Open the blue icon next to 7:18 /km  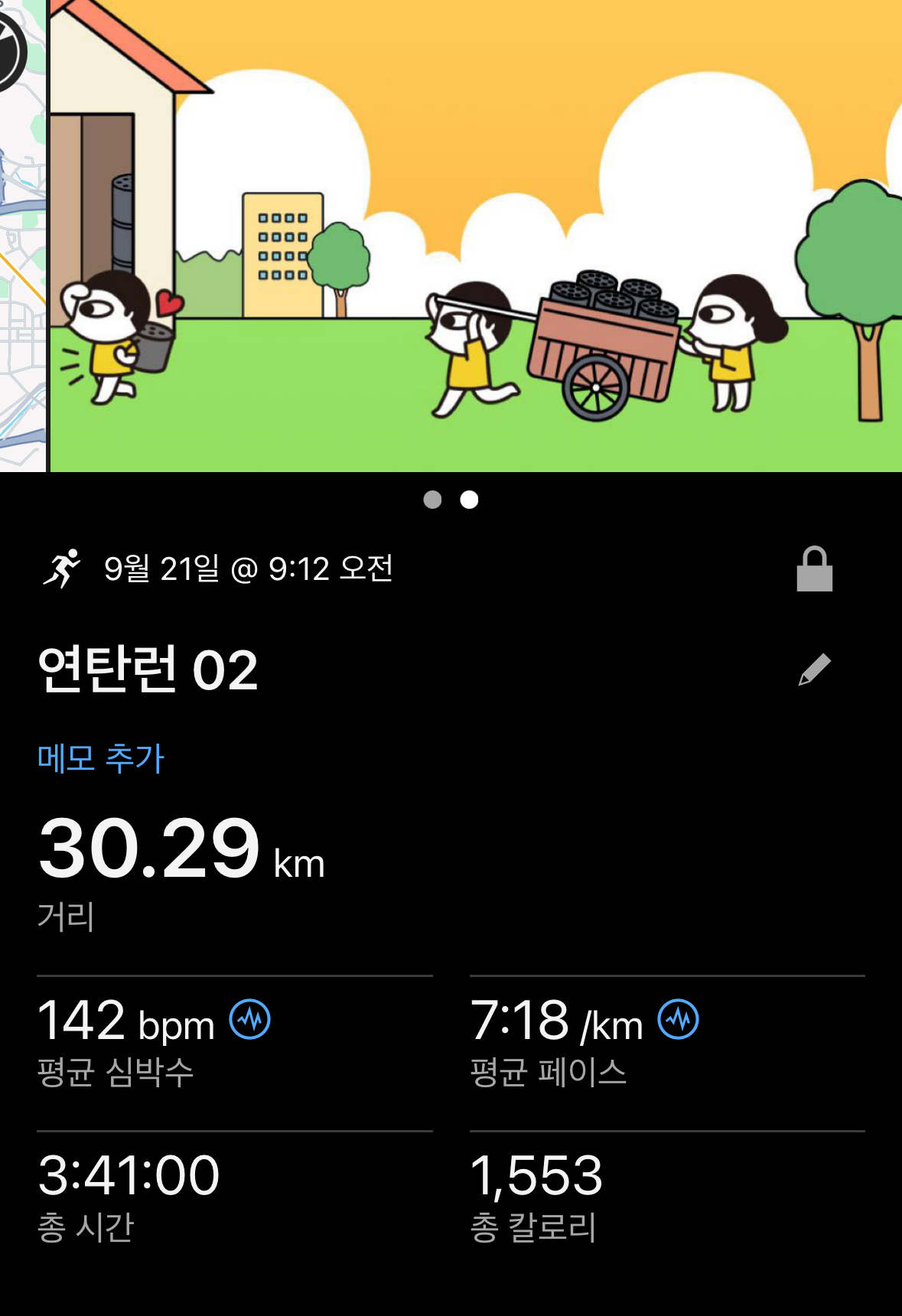[x=679, y=1020]
